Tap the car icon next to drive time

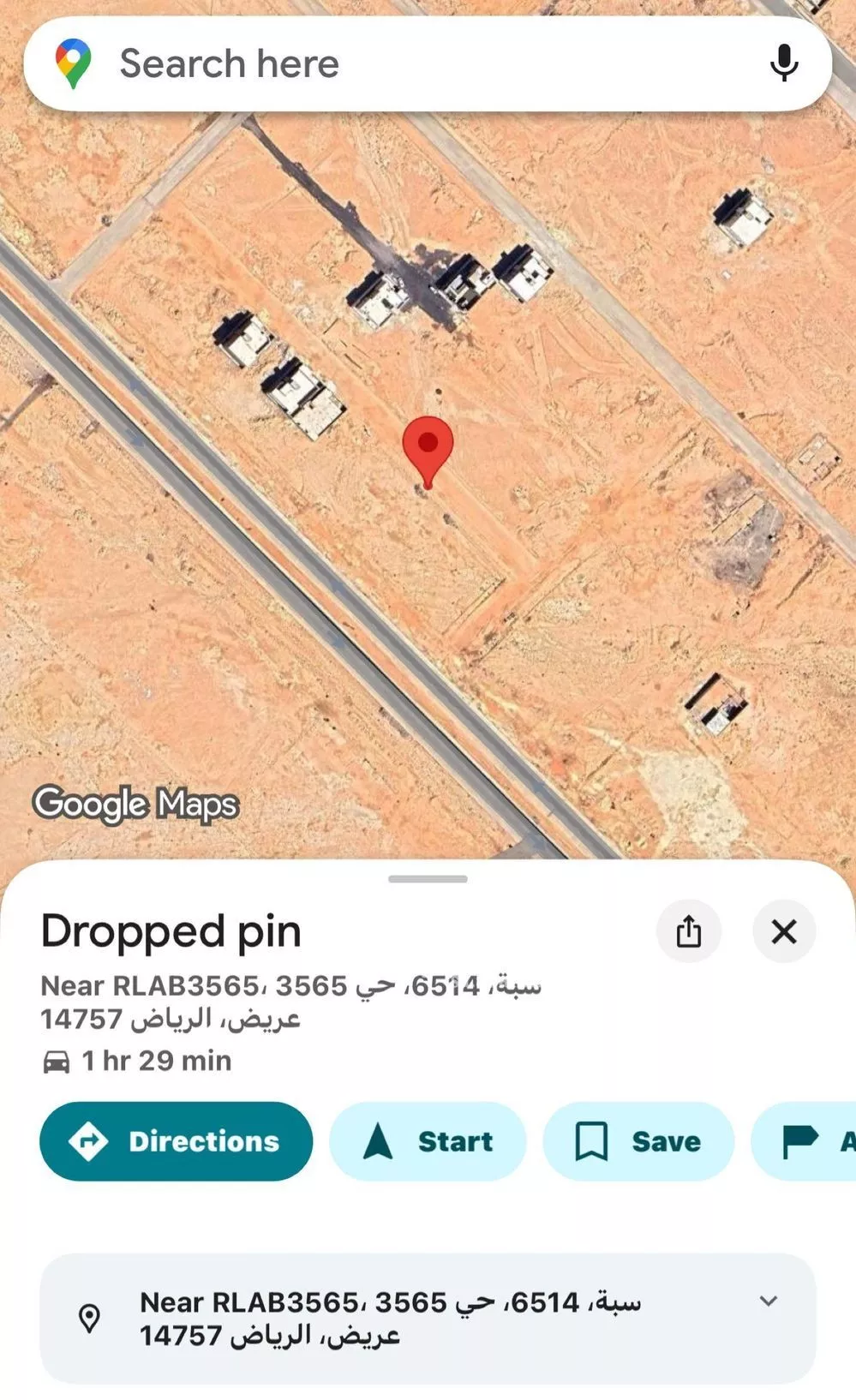click(x=56, y=1061)
